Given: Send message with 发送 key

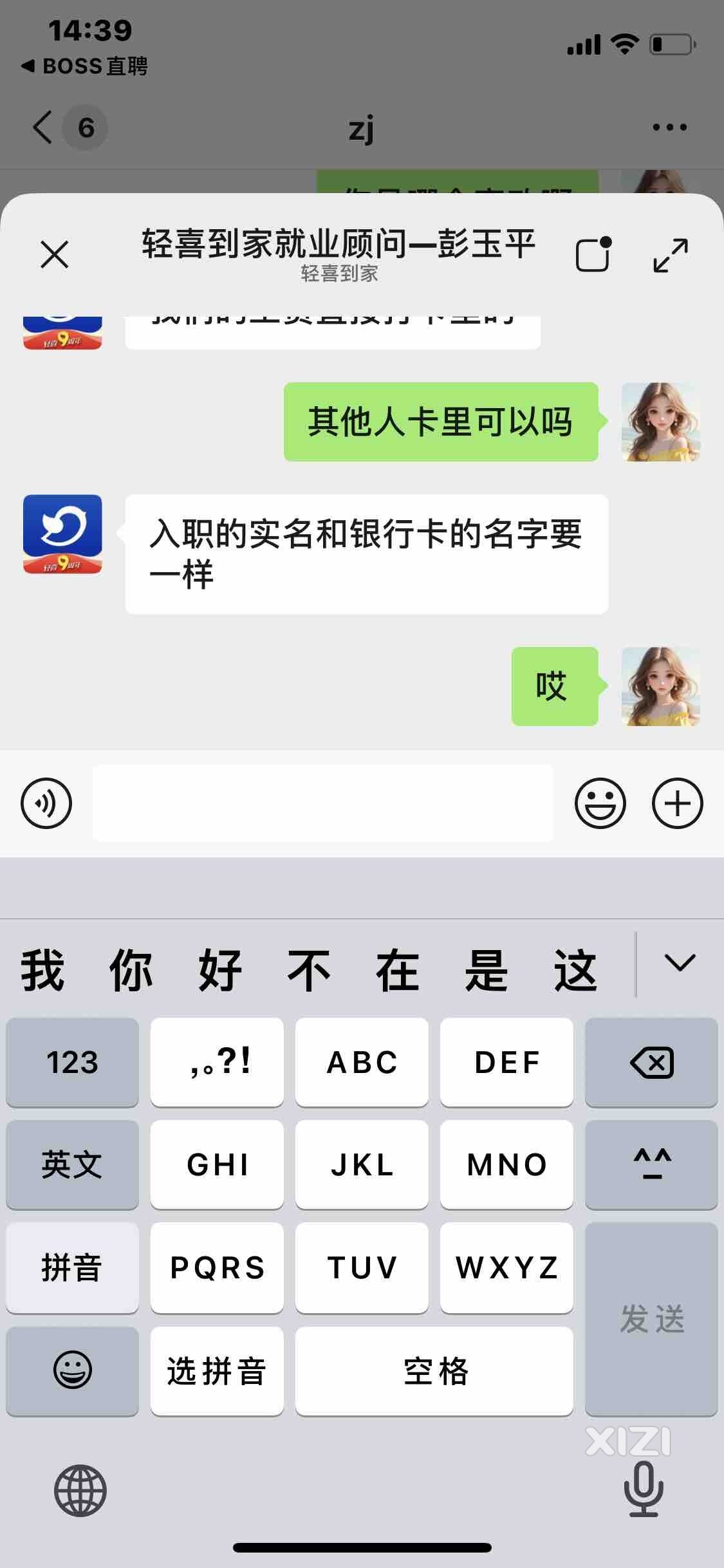Looking at the screenshot, I should pos(651,1320).
